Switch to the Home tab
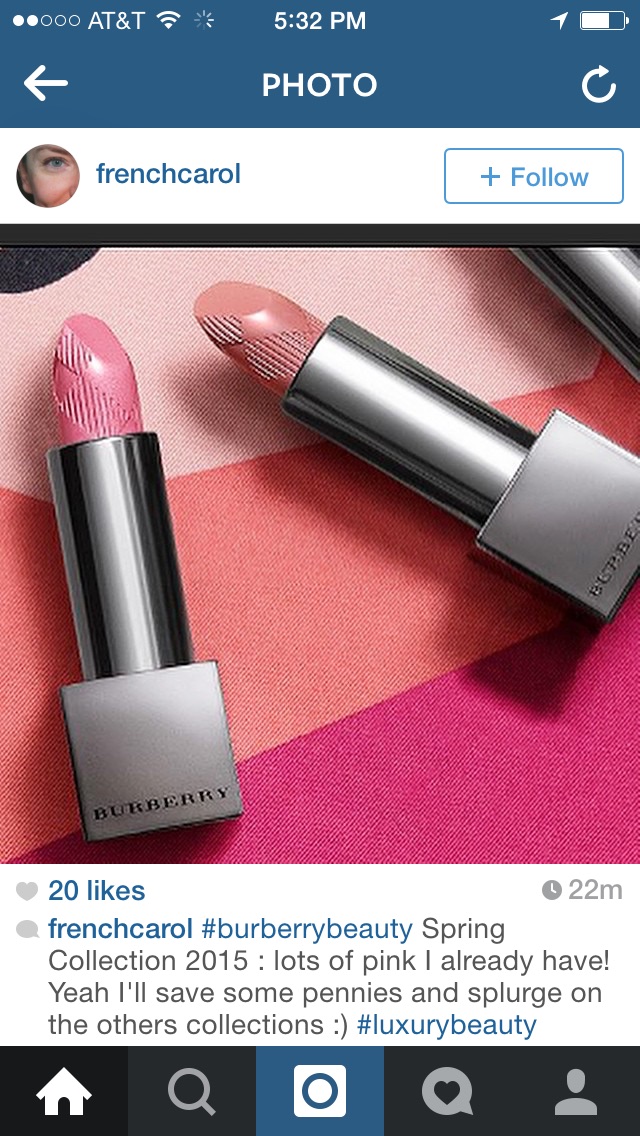 (64, 1091)
